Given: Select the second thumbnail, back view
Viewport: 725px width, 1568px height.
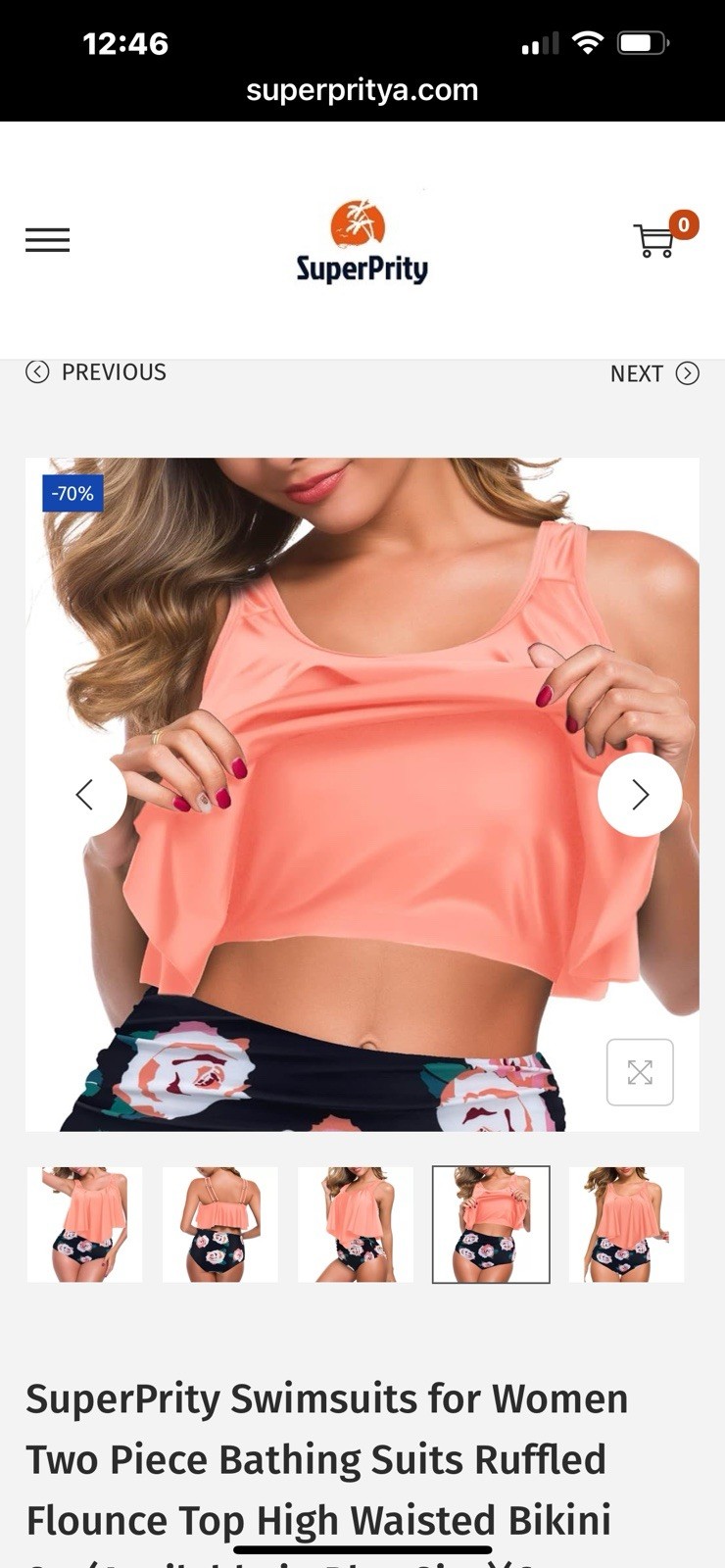Looking at the screenshot, I should (220, 1224).
